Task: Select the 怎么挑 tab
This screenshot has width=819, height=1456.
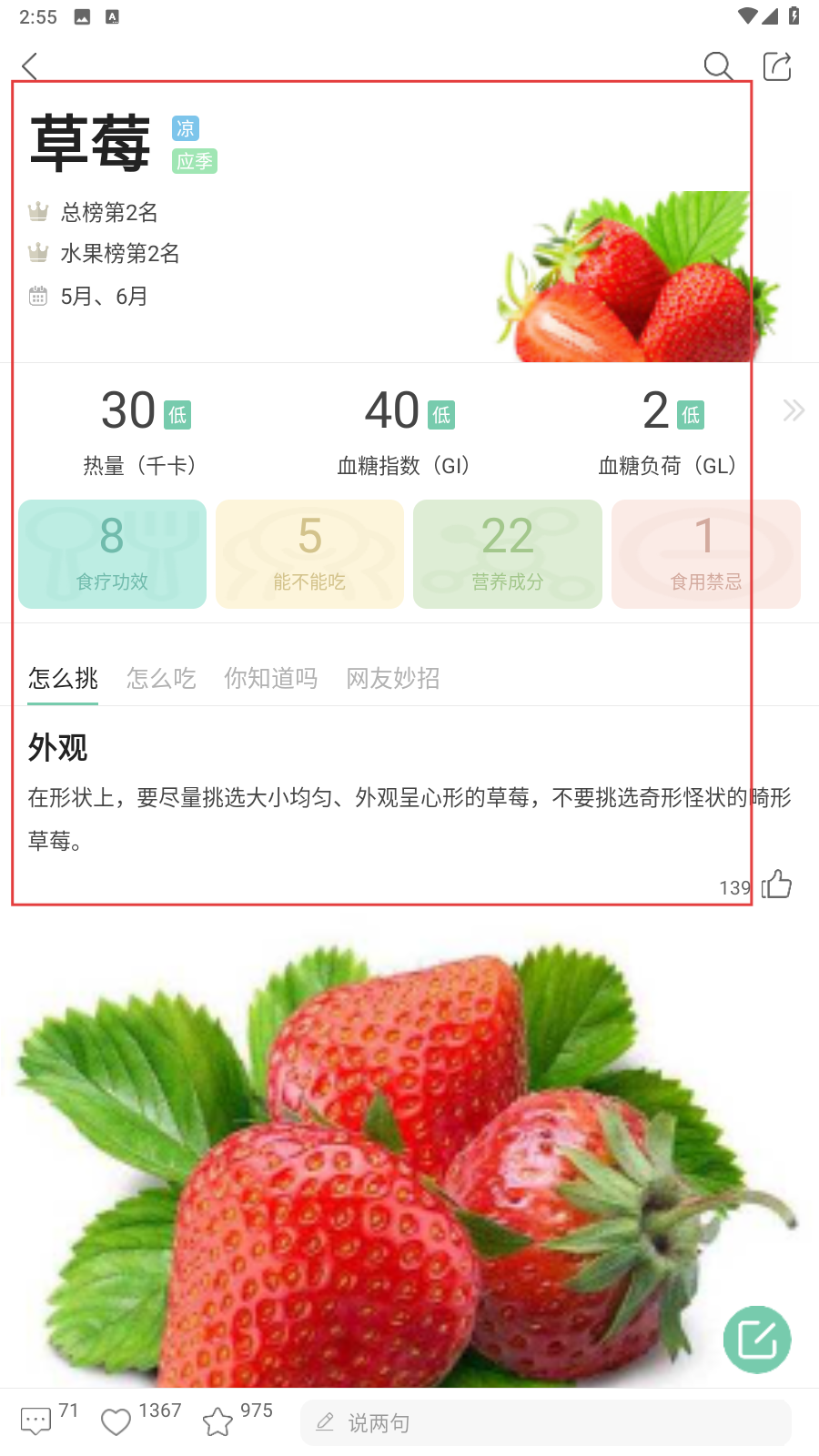Action: pos(63,678)
